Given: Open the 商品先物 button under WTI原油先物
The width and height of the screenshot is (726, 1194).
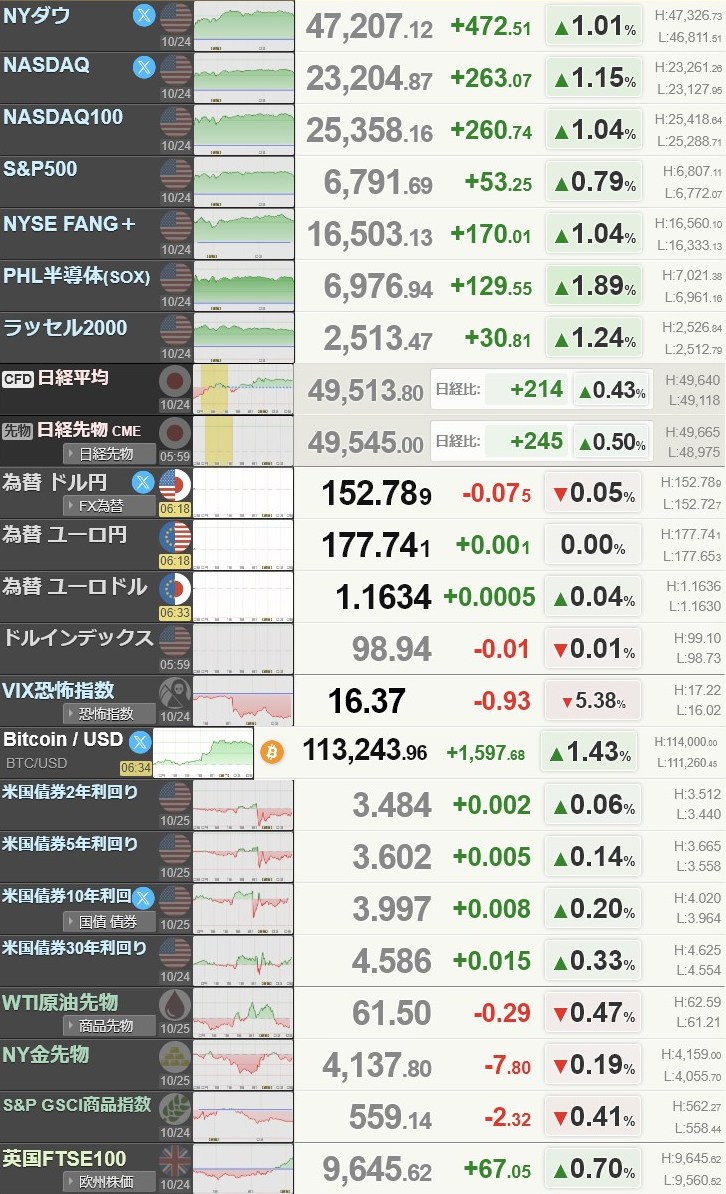Looking at the screenshot, I should pyautogui.click(x=110, y=1025).
